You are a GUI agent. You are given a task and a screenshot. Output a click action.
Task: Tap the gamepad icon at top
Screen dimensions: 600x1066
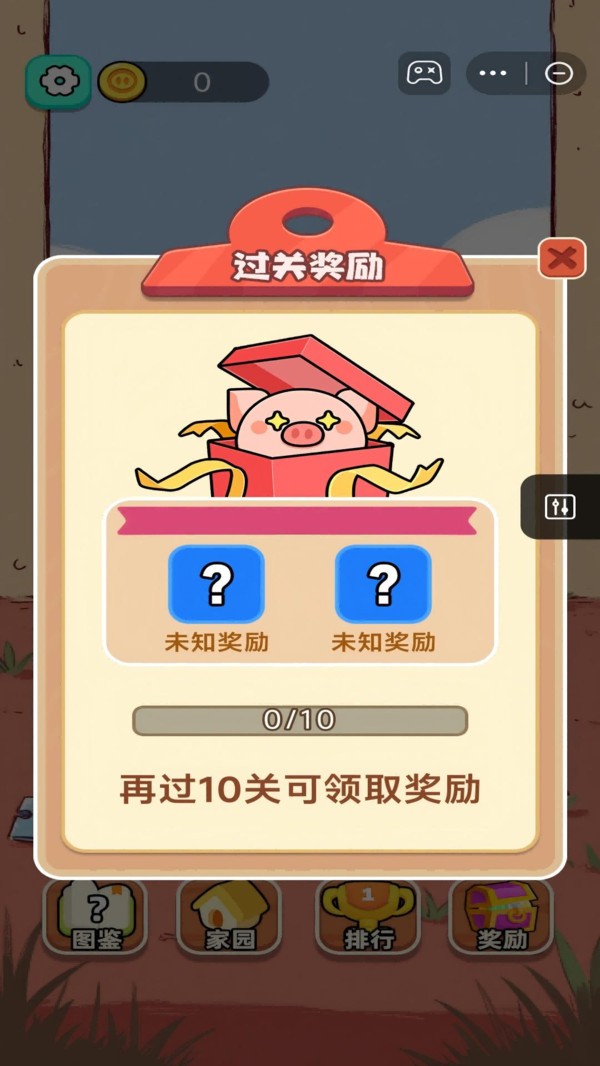(424, 74)
